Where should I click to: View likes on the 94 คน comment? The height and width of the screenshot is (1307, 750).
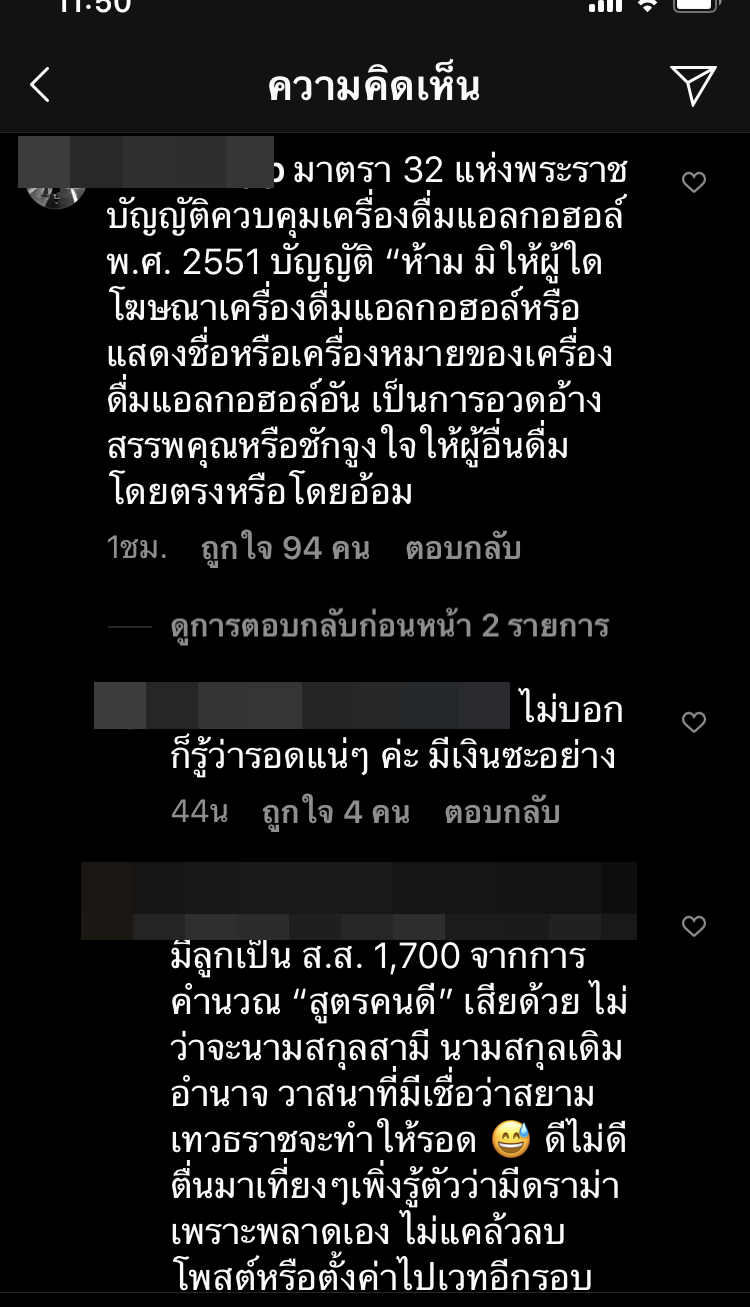(x=285, y=548)
